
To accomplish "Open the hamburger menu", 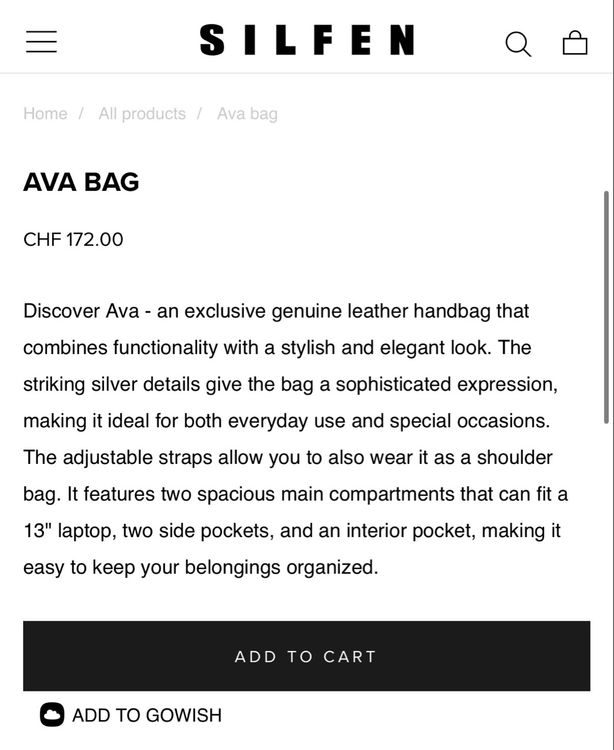I will pyautogui.click(x=41, y=42).
